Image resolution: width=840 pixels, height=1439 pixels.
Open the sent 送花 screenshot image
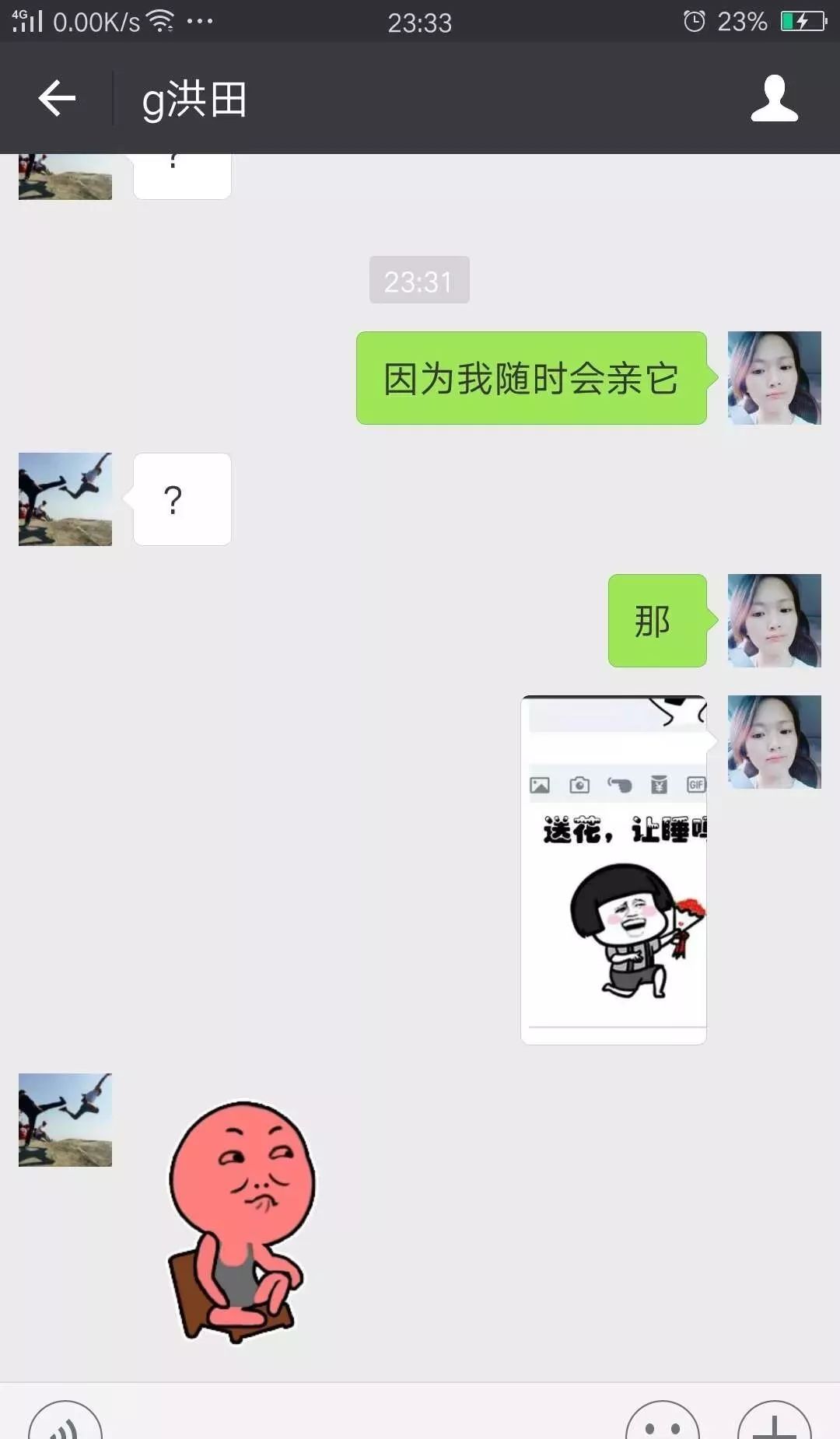pyautogui.click(x=614, y=870)
